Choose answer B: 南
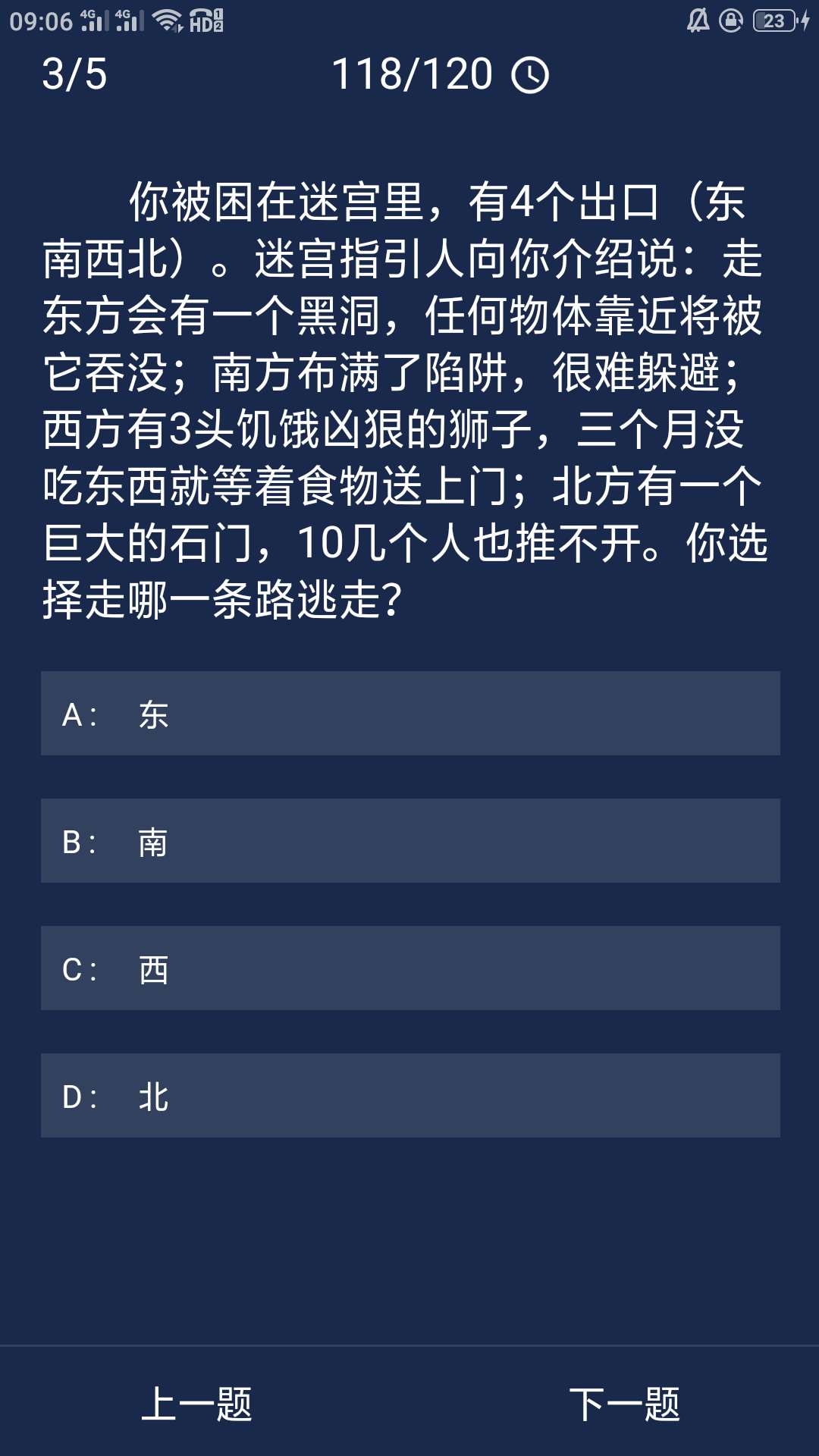The image size is (819, 1456). [x=409, y=840]
